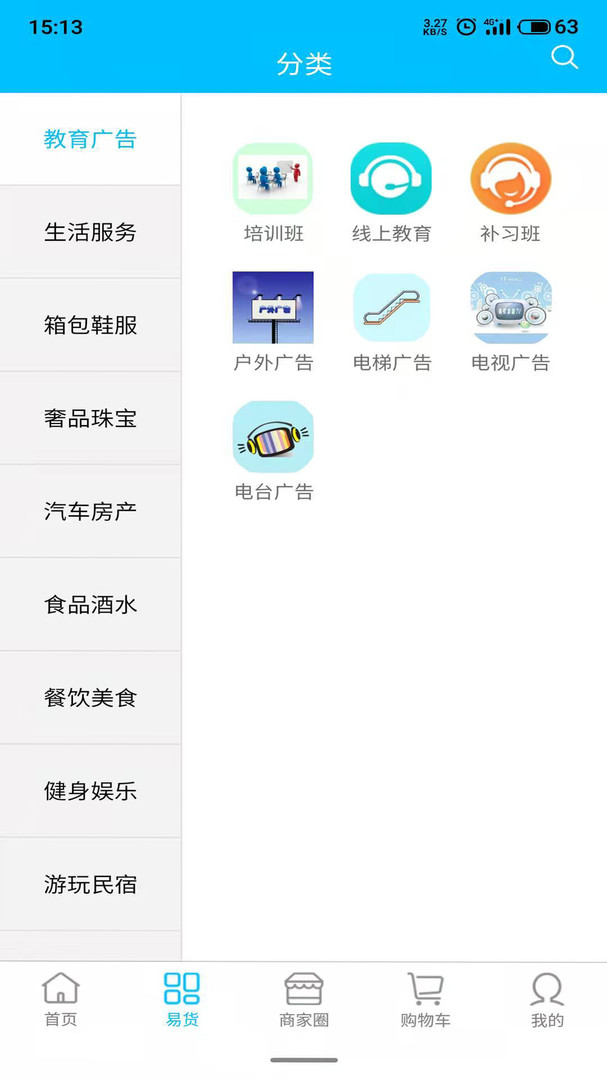Select the 食品酒水 category
This screenshot has height=1080, width=607.
90,604
